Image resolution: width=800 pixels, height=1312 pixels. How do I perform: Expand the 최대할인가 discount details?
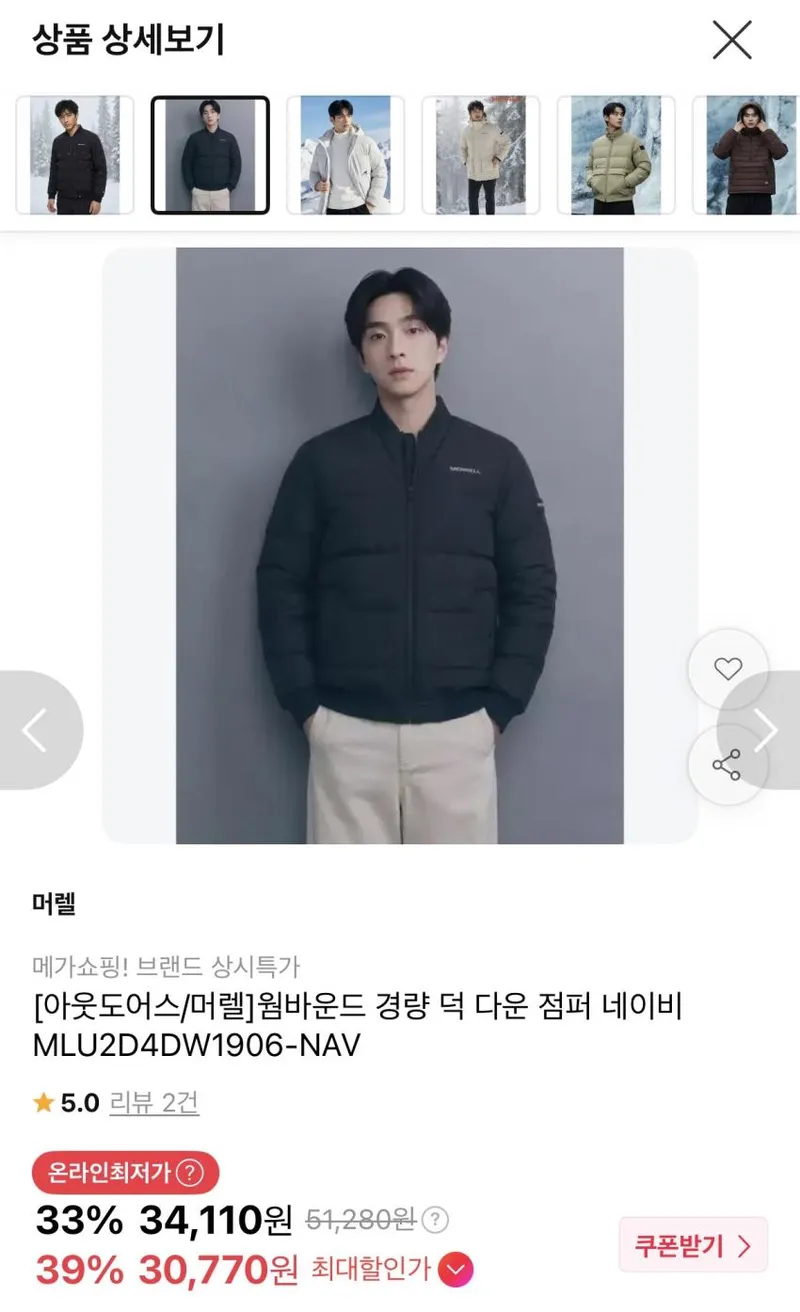456,1270
